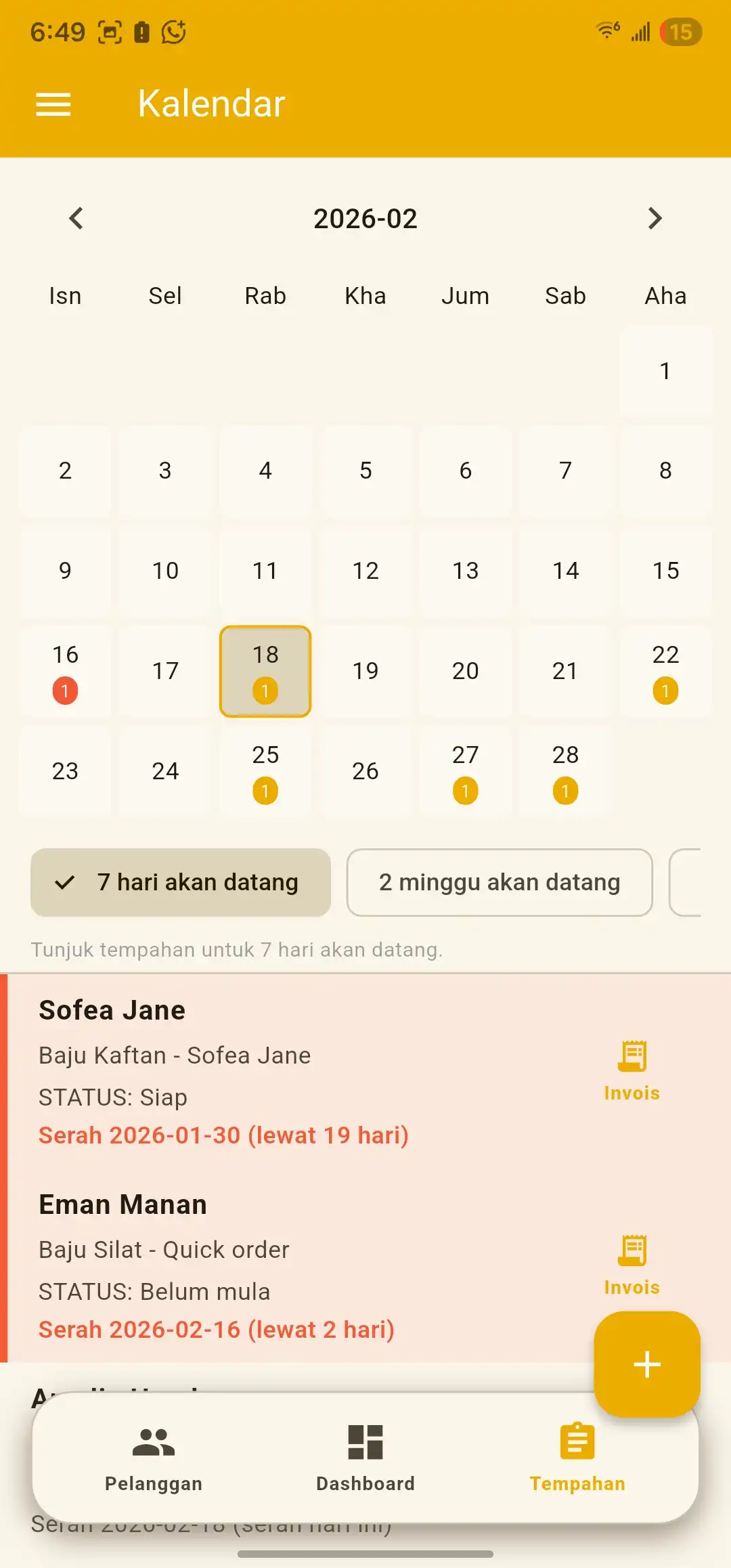Screen dimensions: 731x1568
Task: Go to the previous month
Action: (x=76, y=218)
